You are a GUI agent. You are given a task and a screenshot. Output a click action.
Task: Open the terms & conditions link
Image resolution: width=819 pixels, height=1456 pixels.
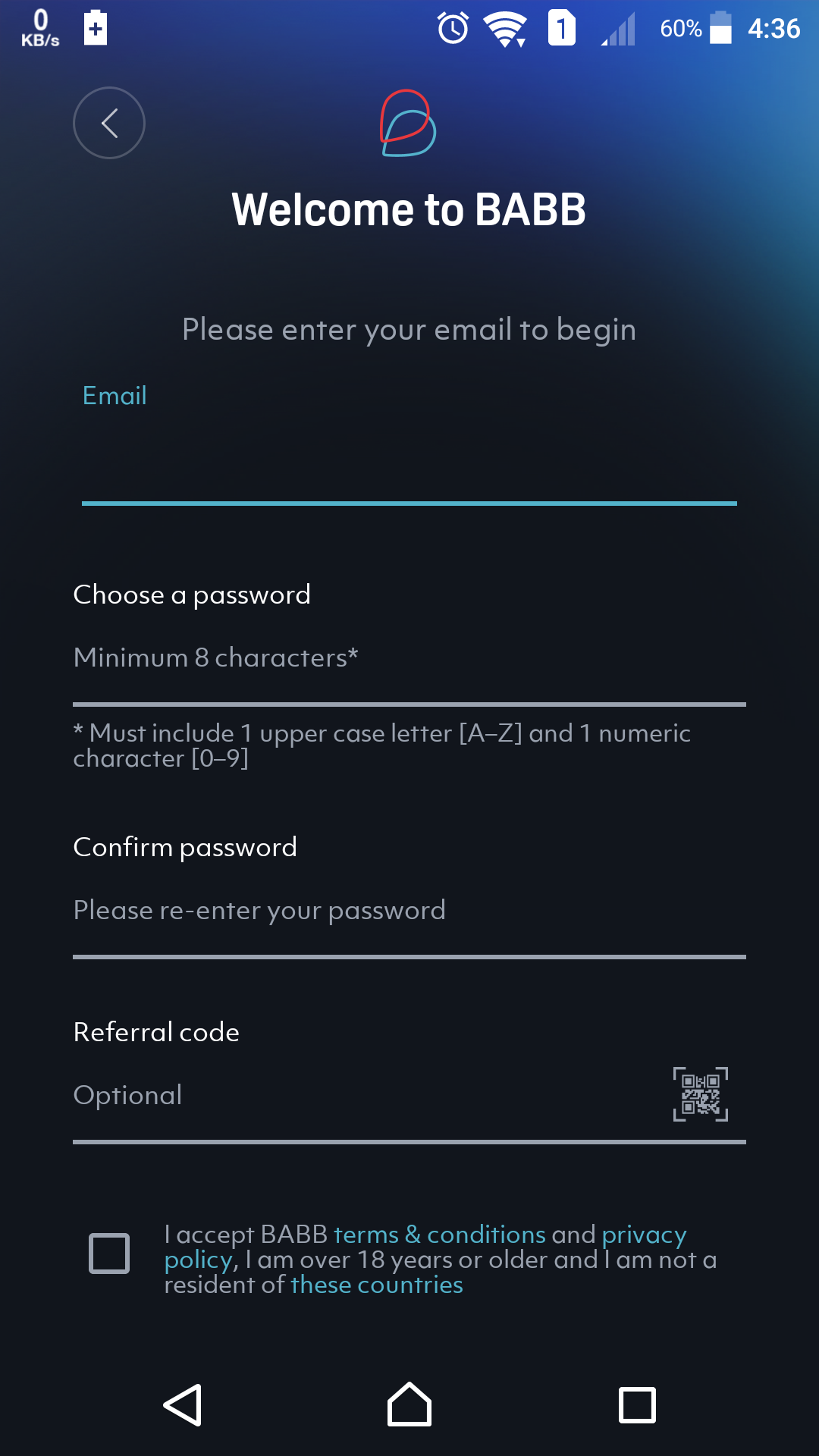pos(440,1235)
